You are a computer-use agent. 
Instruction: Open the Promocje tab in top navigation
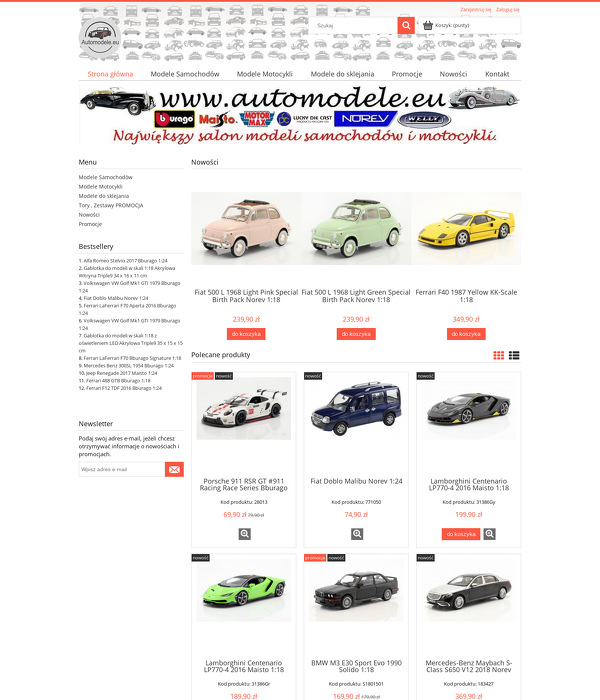[x=407, y=74]
